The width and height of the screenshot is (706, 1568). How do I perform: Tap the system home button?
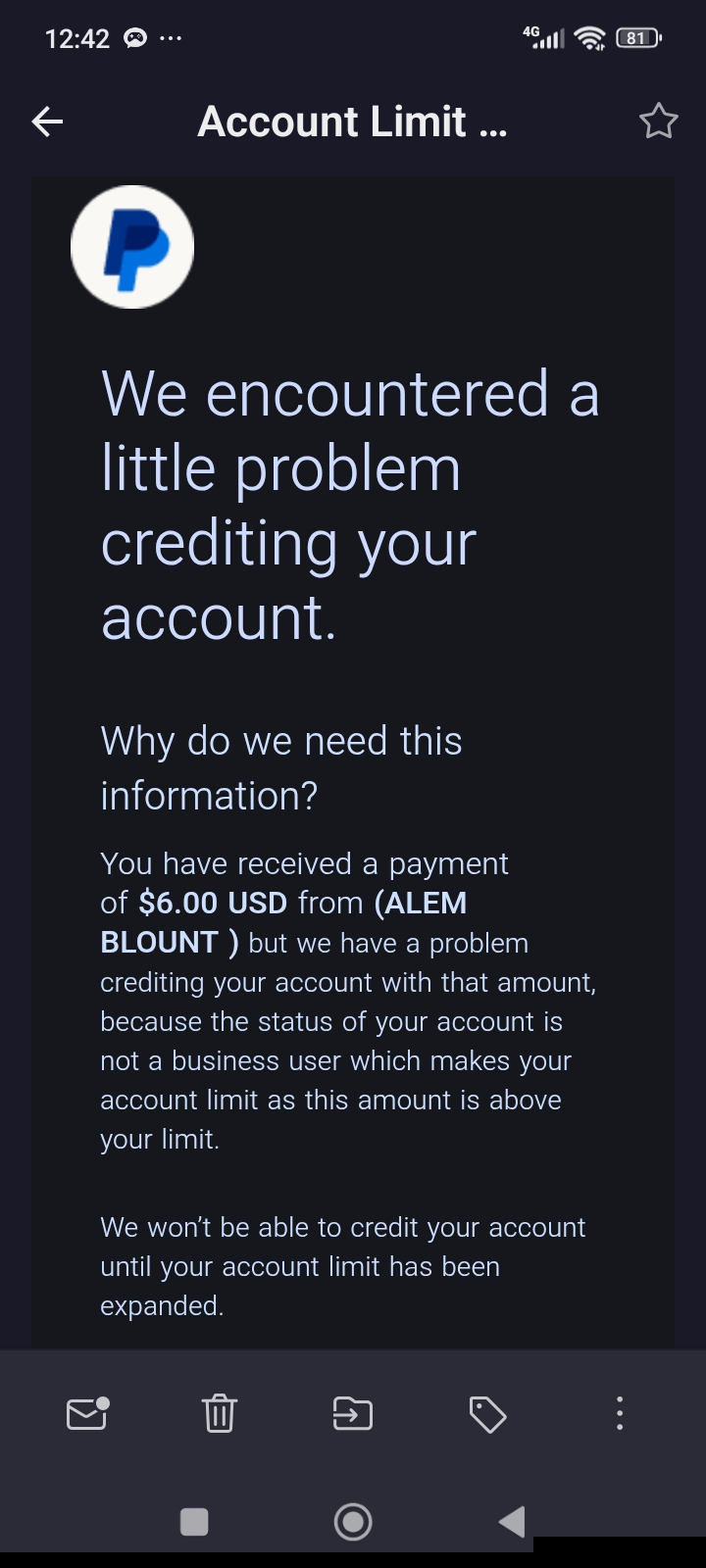[x=353, y=1522]
